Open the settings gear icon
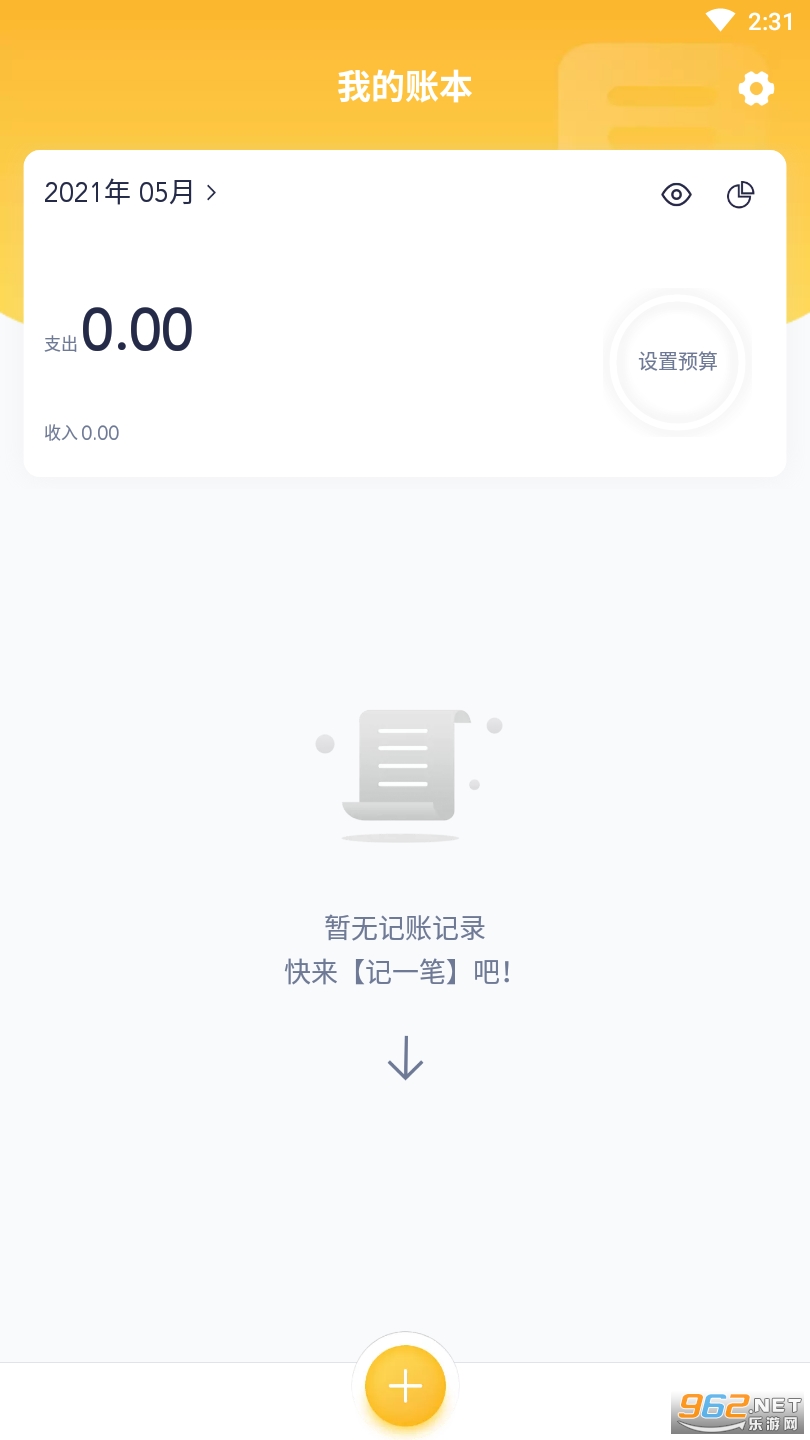This screenshot has width=810, height=1440. coord(756,89)
